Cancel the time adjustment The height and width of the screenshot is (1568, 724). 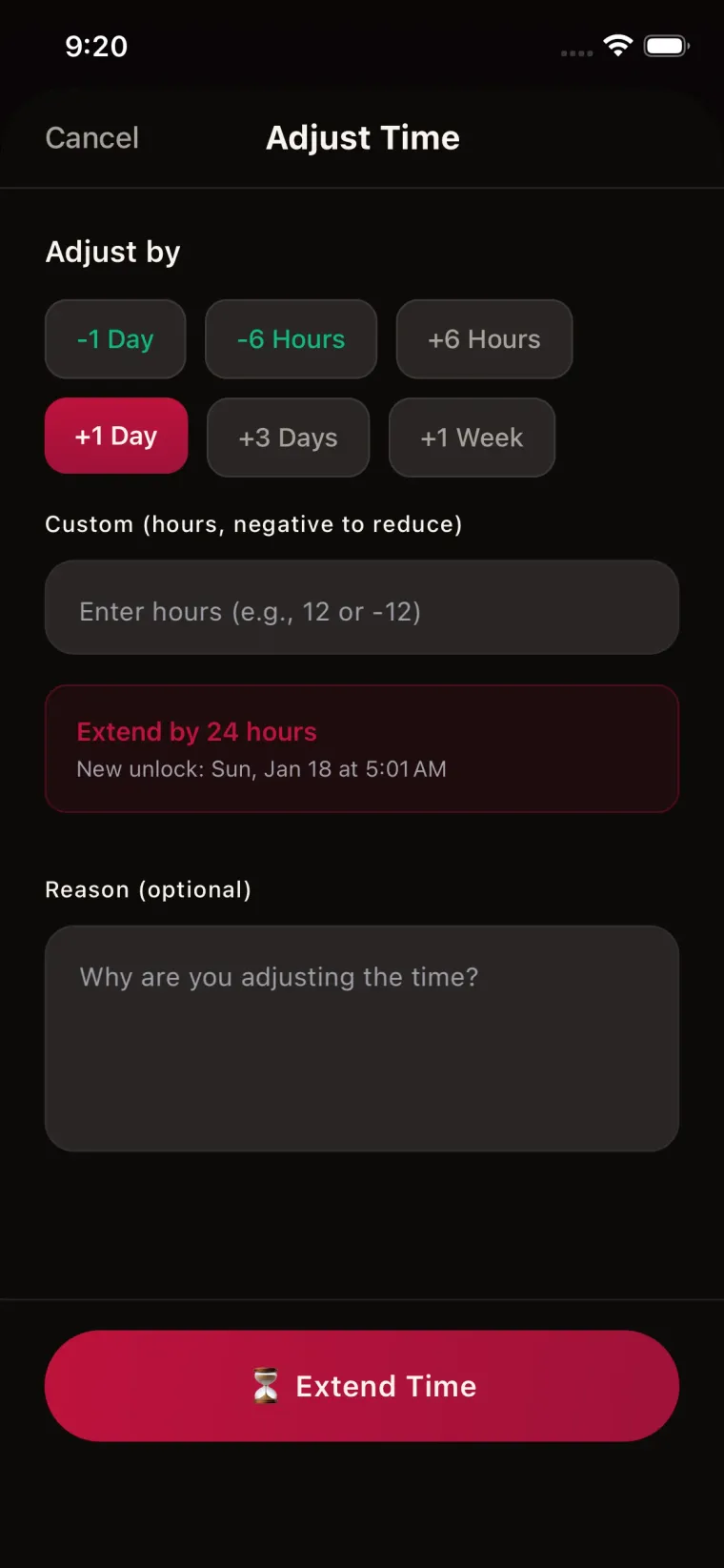(x=92, y=138)
